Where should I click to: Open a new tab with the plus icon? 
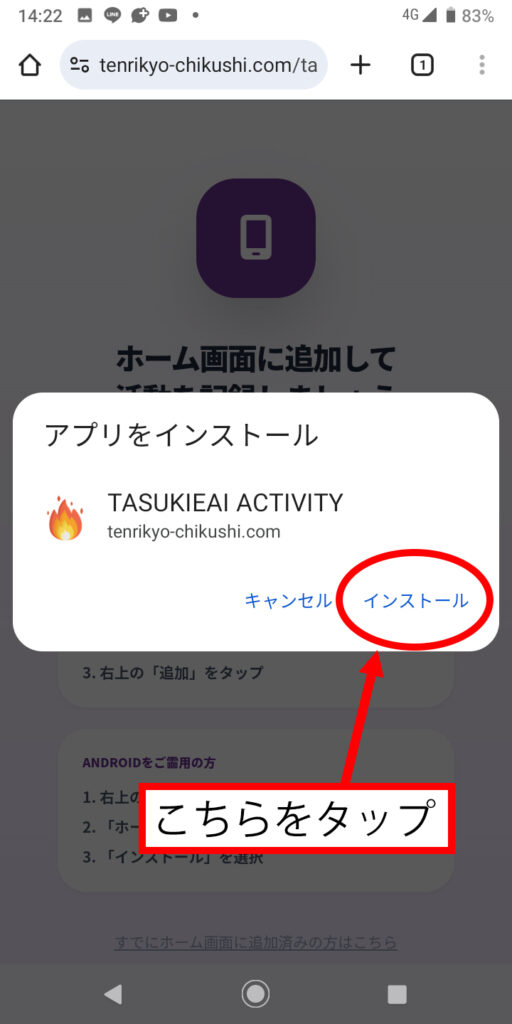(360, 65)
